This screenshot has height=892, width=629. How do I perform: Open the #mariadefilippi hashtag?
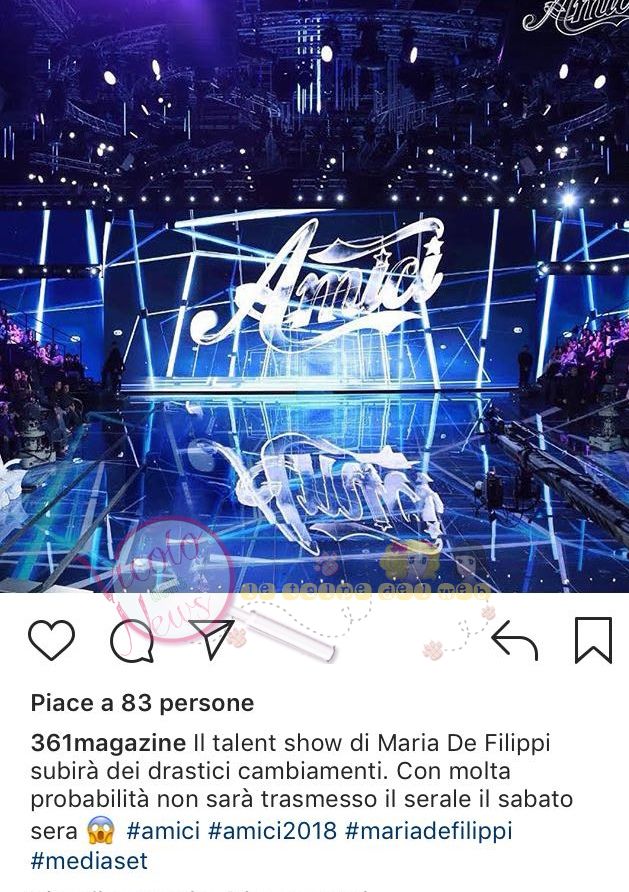click(x=428, y=831)
